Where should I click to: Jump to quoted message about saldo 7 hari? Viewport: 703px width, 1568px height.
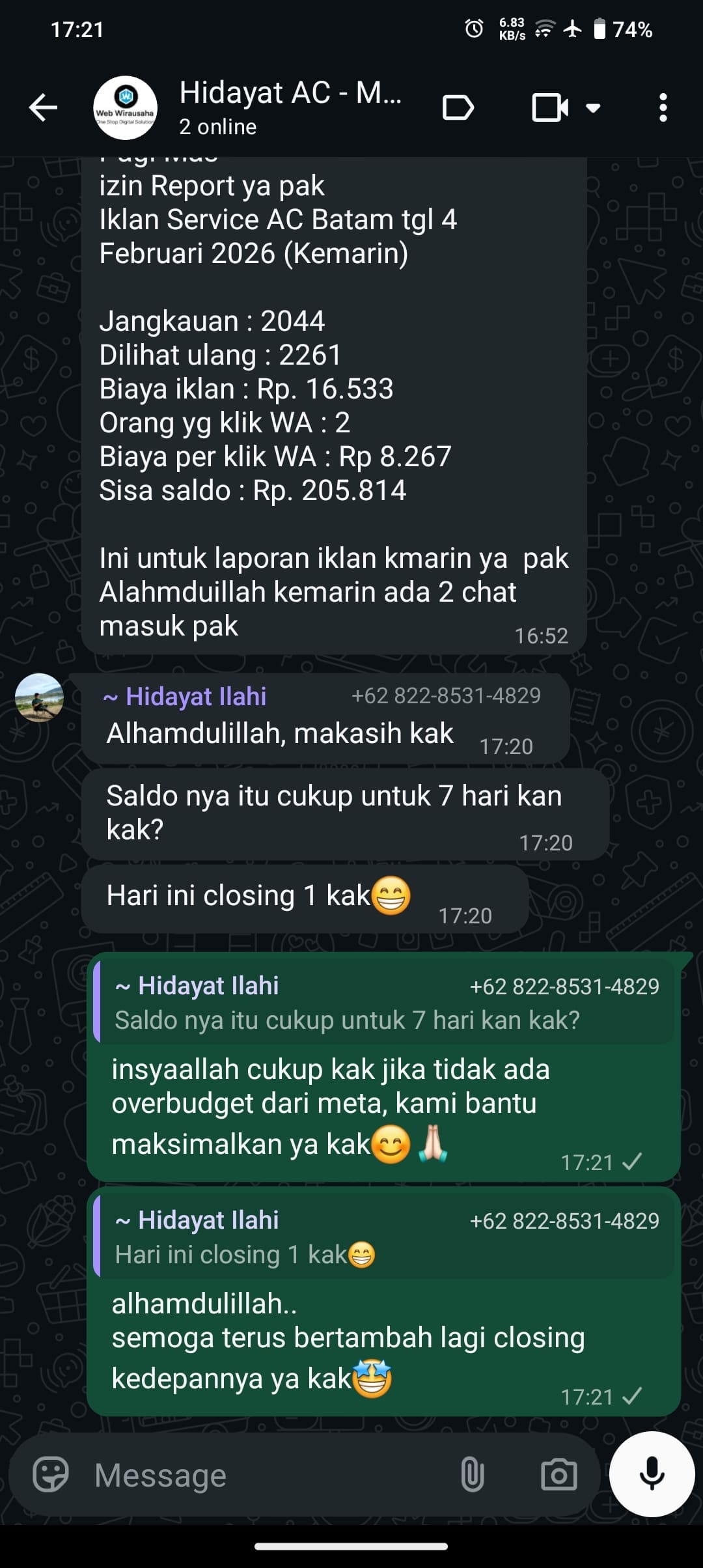pos(384,1003)
